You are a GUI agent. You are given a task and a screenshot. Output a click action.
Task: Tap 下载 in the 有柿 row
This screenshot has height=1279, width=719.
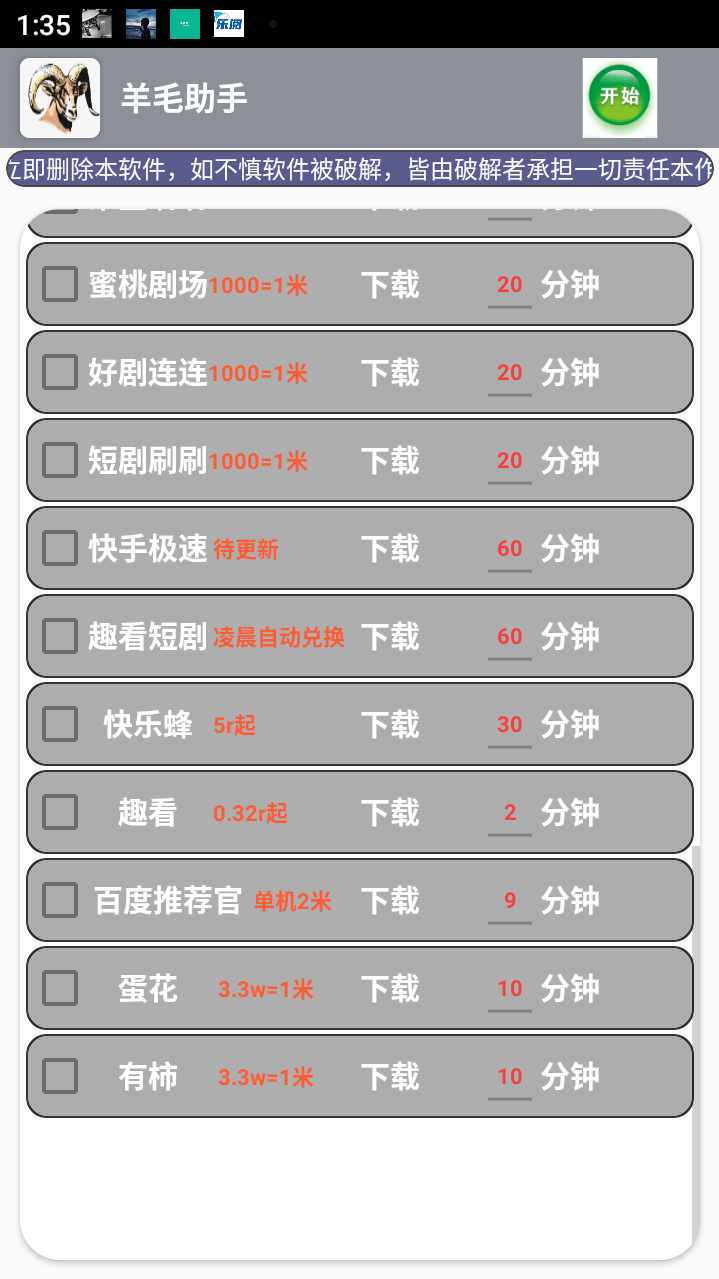390,1077
